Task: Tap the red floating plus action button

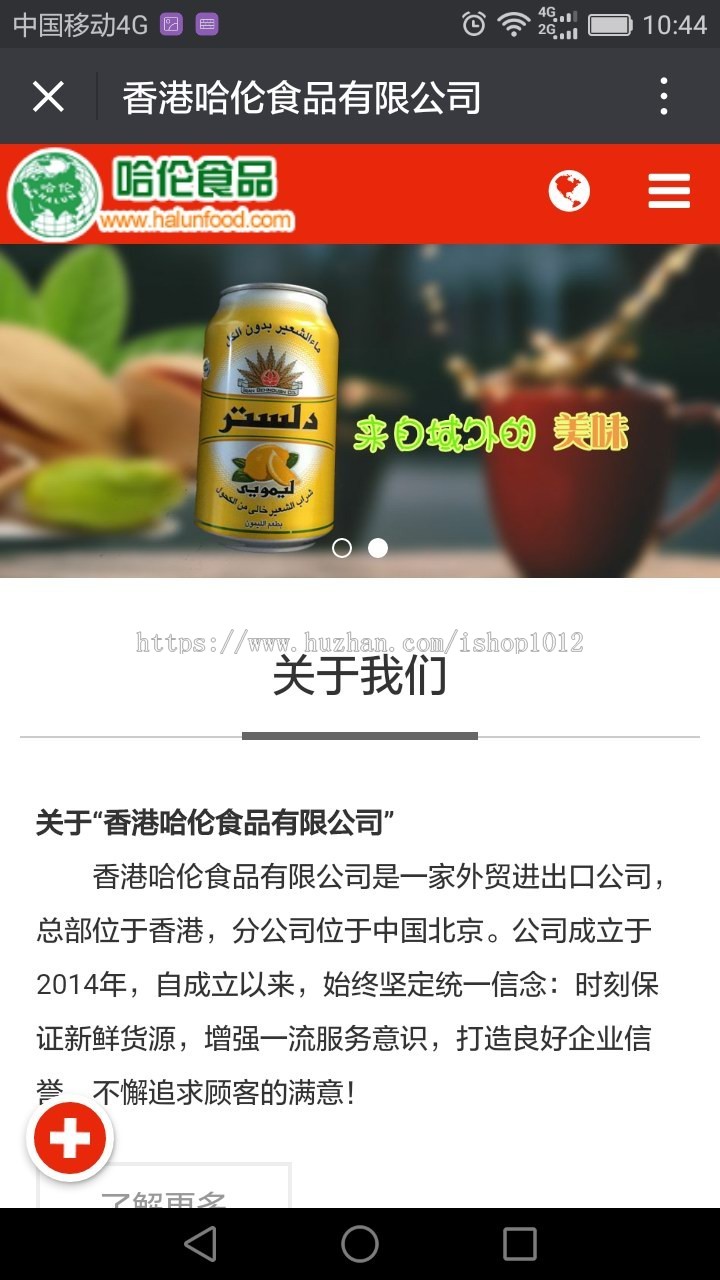Action: (x=68, y=1137)
